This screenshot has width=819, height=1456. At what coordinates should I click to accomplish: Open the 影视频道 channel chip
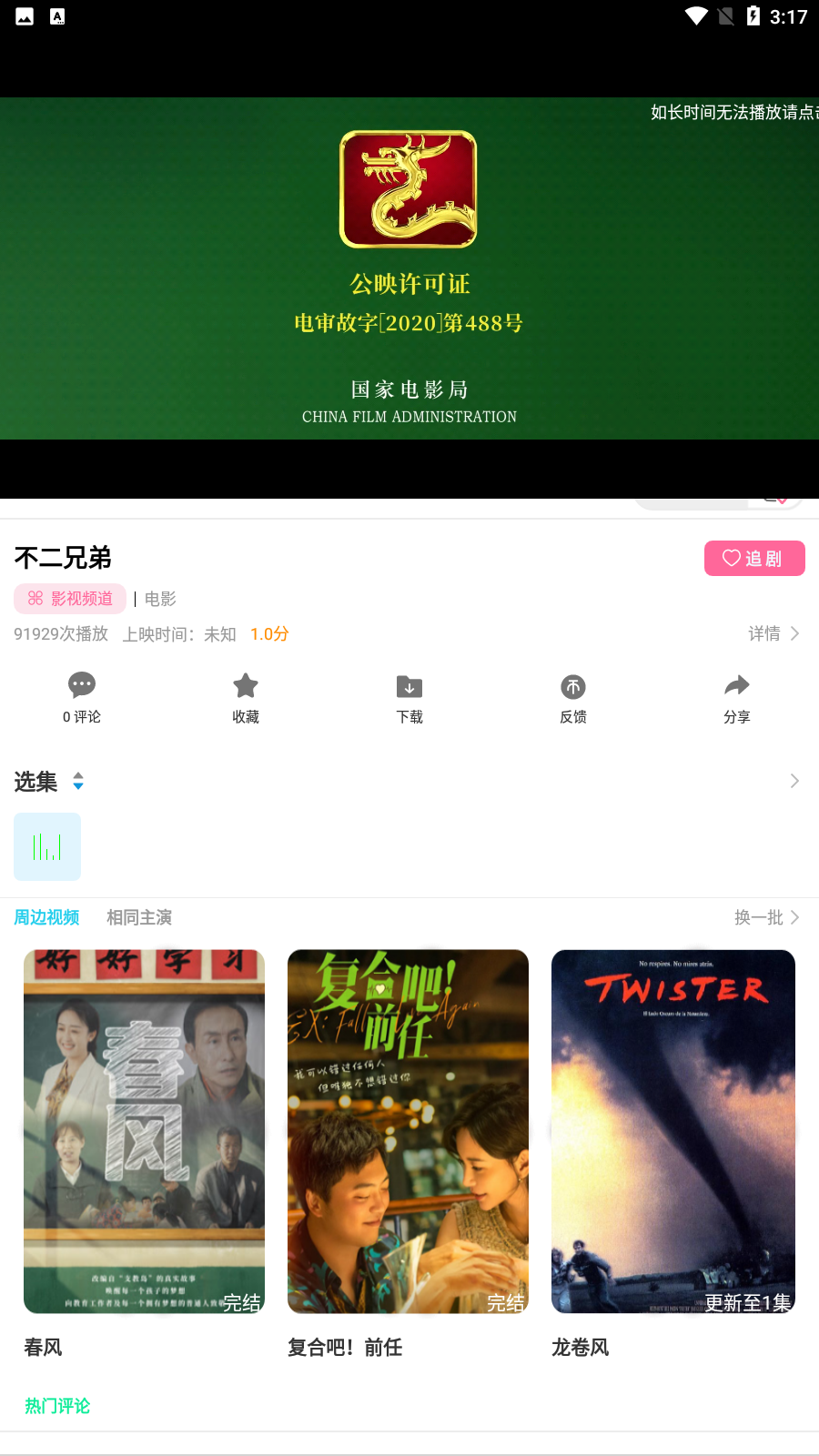[70, 599]
